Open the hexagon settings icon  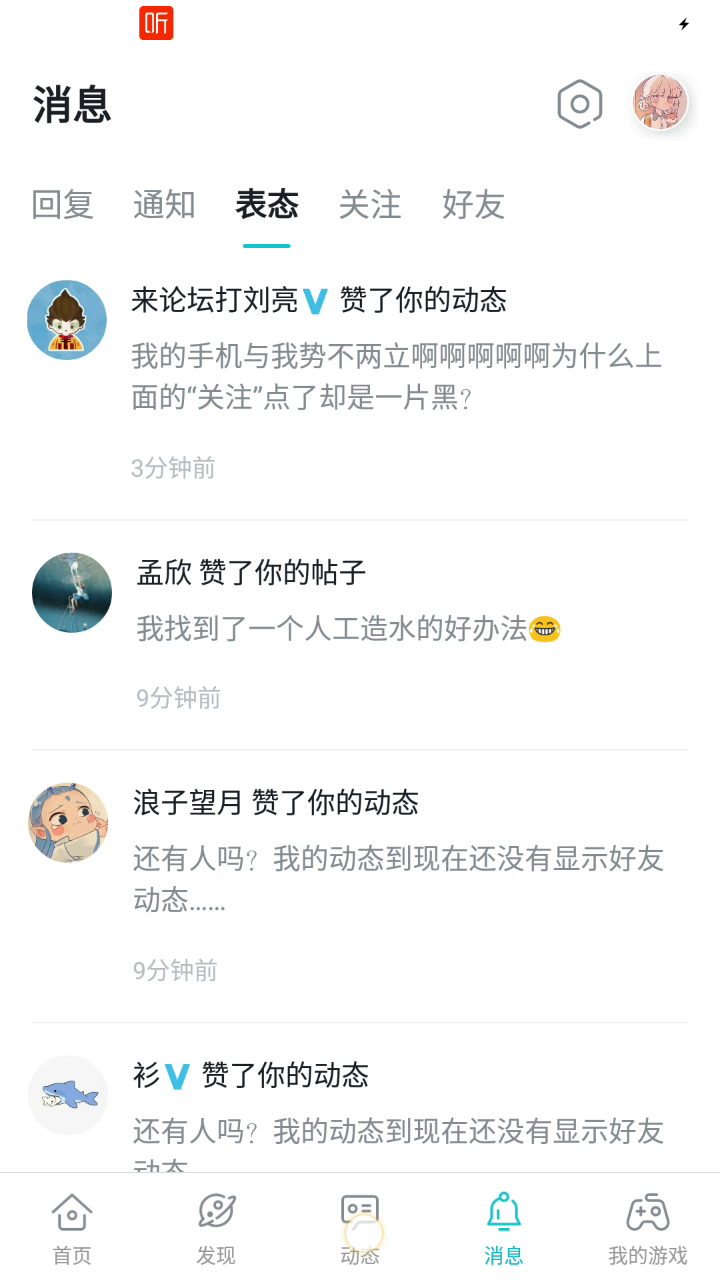(580, 104)
